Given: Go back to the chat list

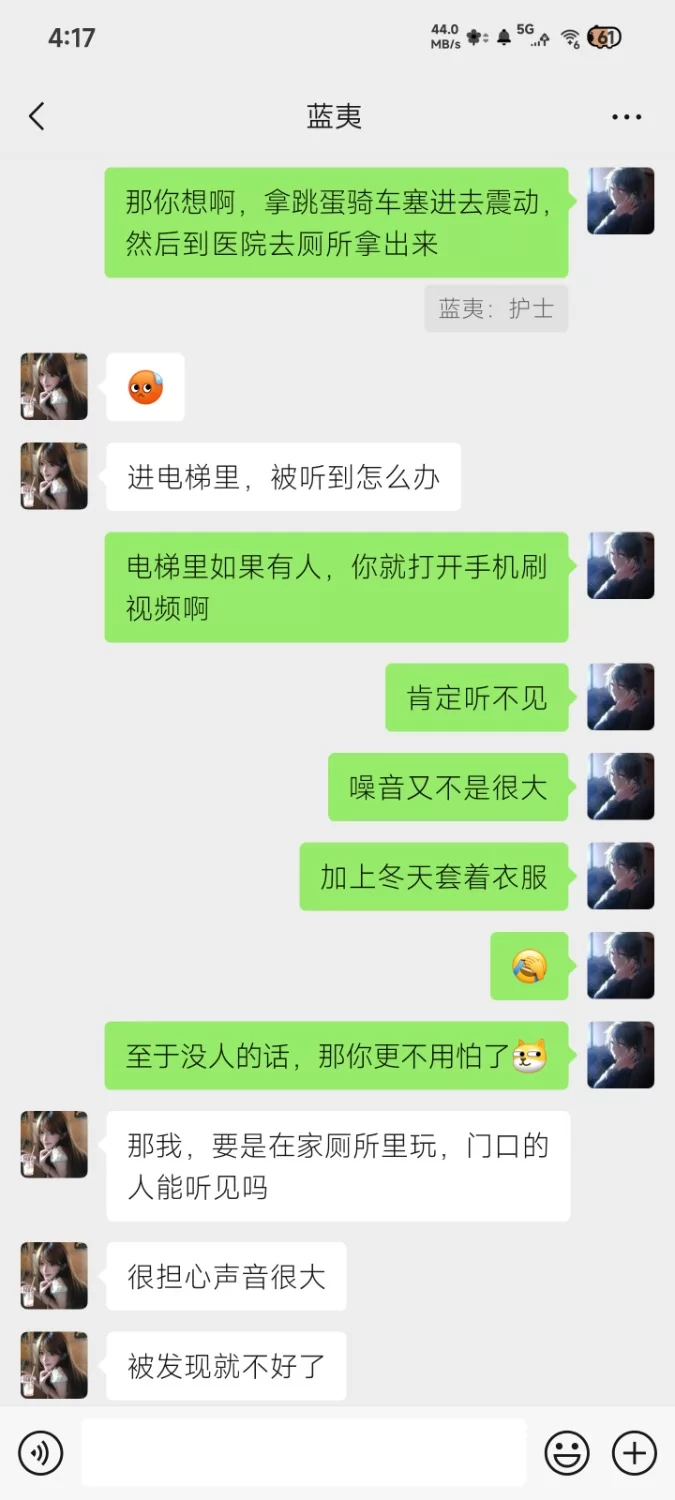Looking at the screenshot, I should (37, 117).
